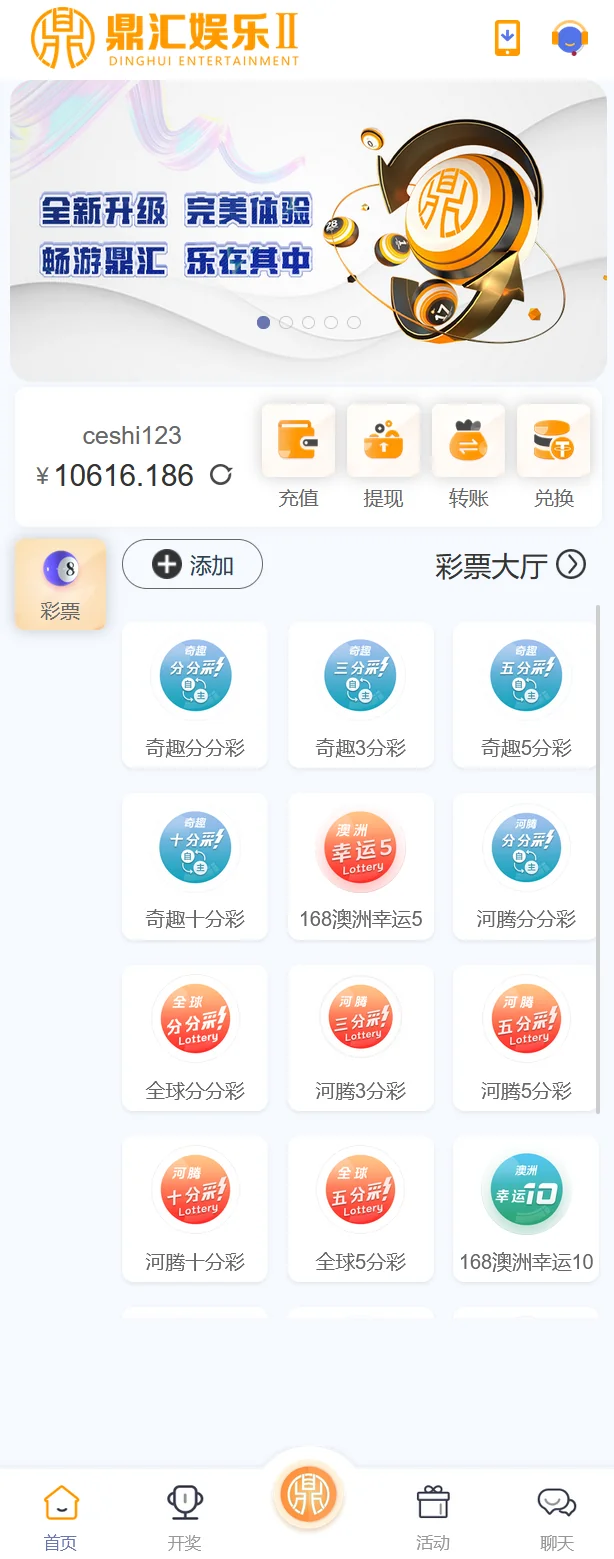Enter the 河腾5分彩 game
Viewport: 614px width, 1559px height.
tap(526, 1037)
